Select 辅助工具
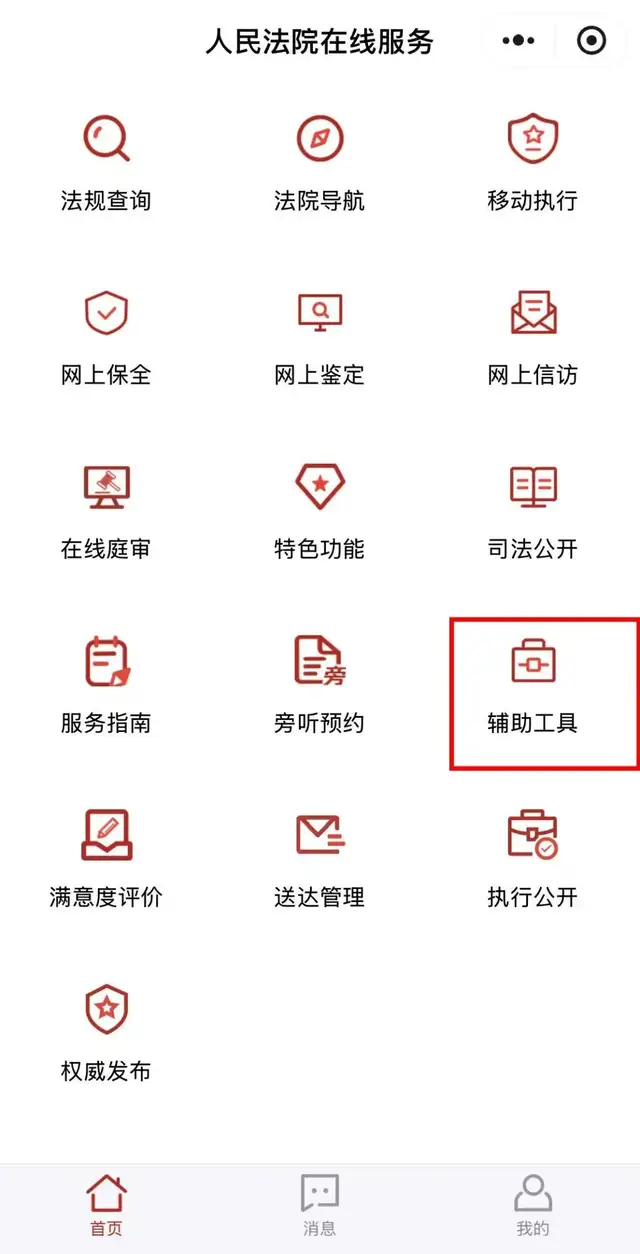 click(533, 684)
